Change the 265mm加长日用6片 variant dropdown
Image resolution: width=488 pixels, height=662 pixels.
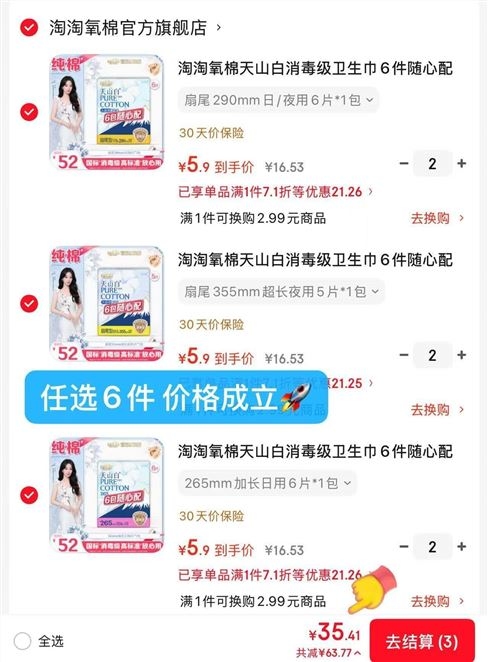tap(267, 483)
